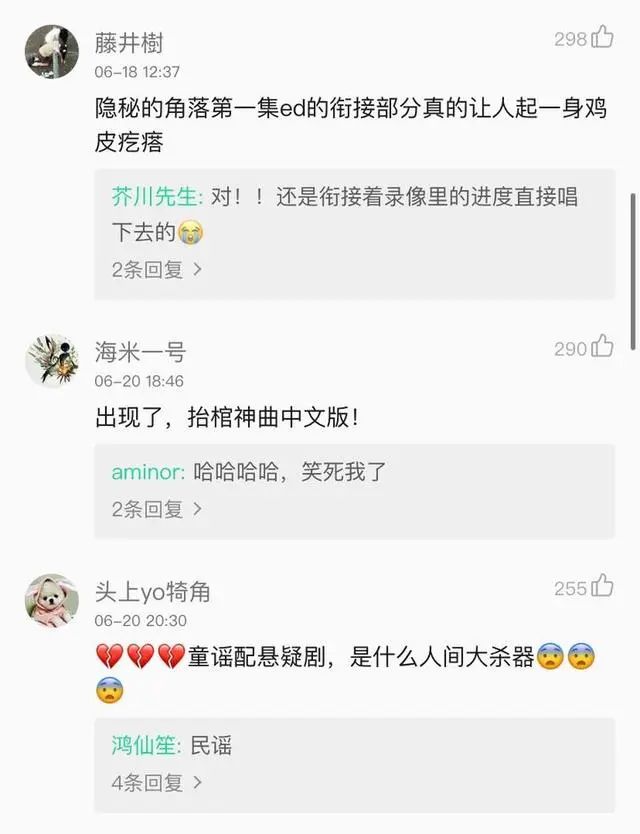Image resolution: width=640 pixels, height=834 pixels.
Task: Expand 2 replies under 藤井樹's comment
Action: (x=156, y=269)
